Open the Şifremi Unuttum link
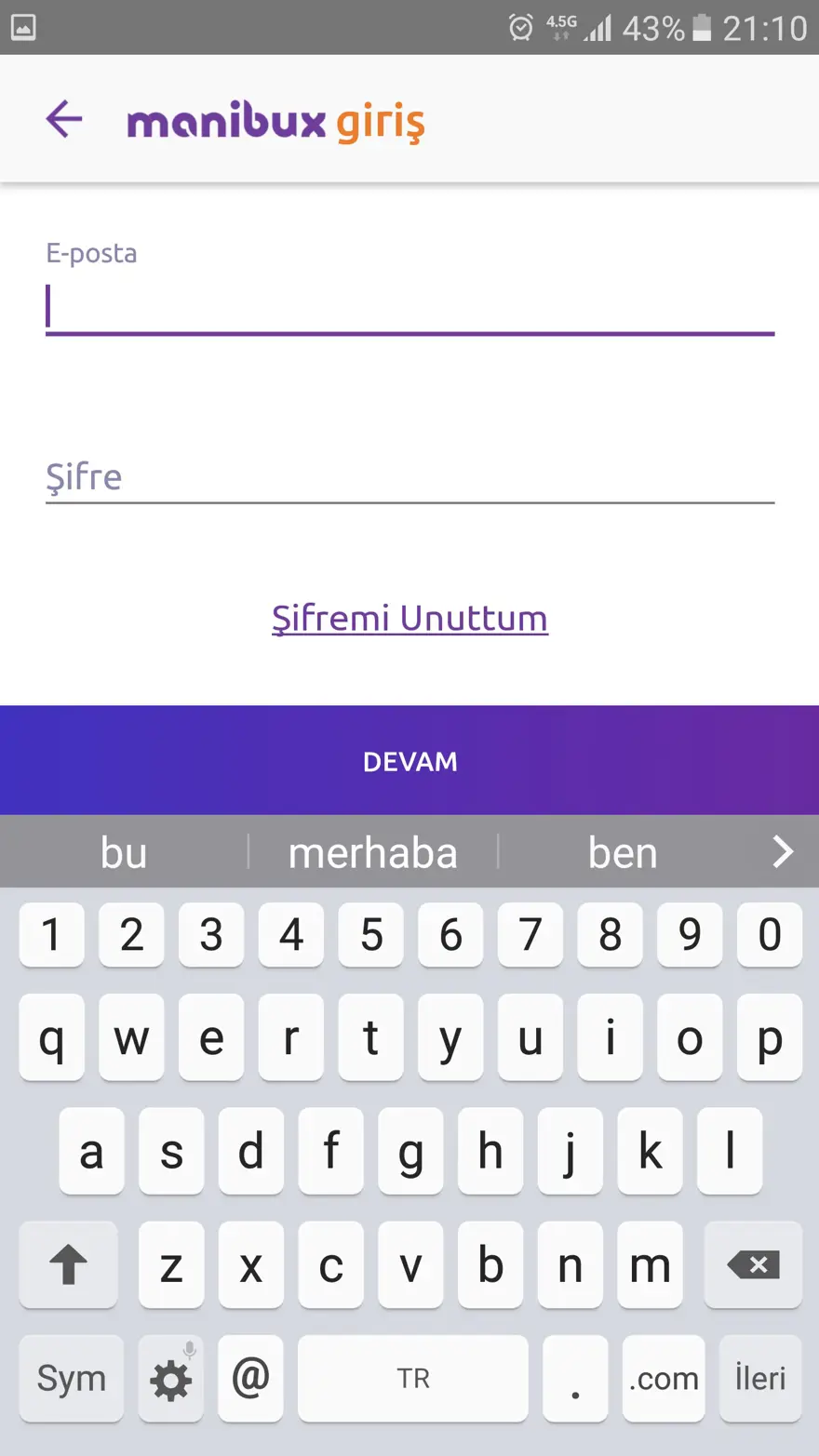The image size is (819, 1456). pyautogui.click(x=409, y=619)
